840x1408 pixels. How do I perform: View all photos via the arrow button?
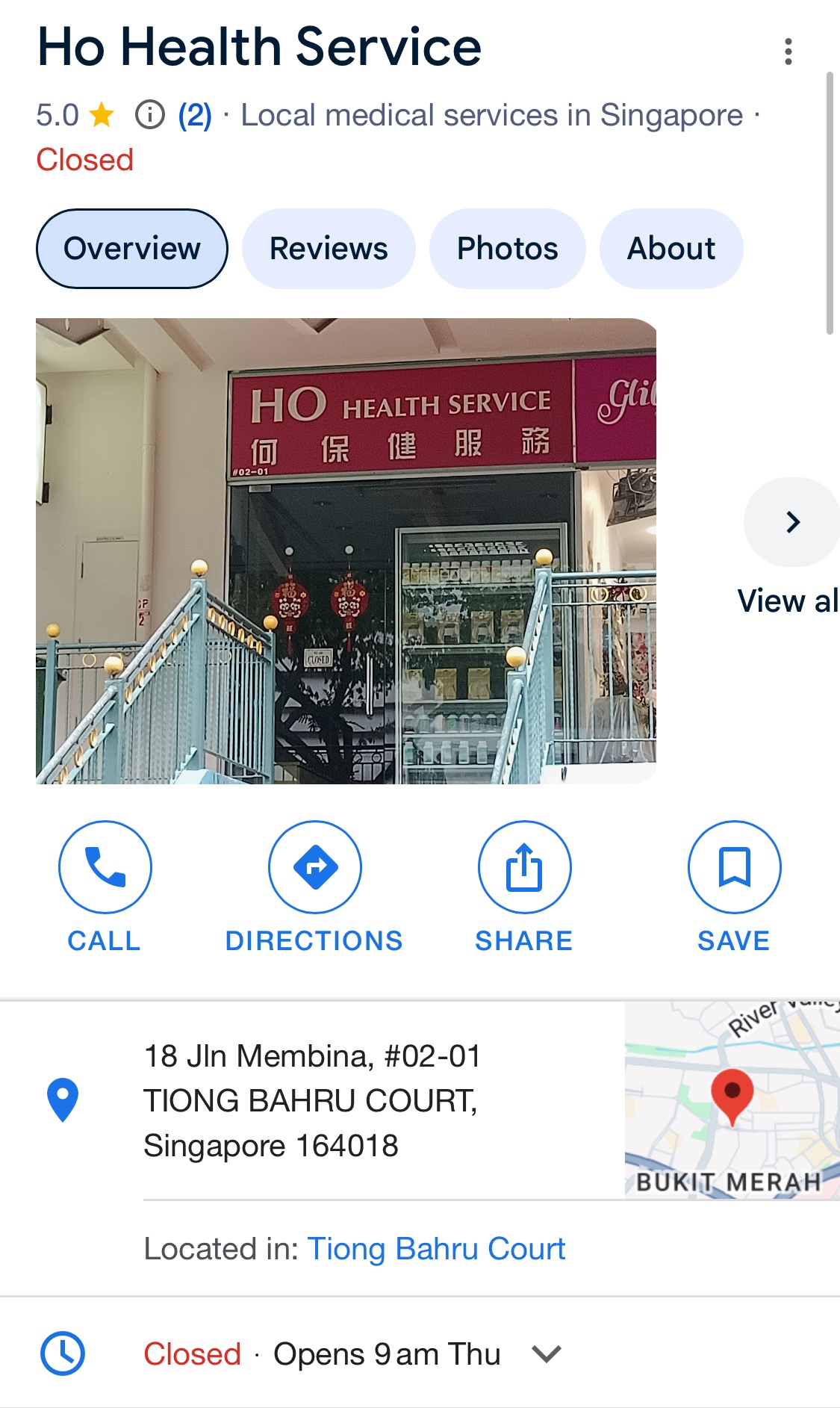click(792, 522)
